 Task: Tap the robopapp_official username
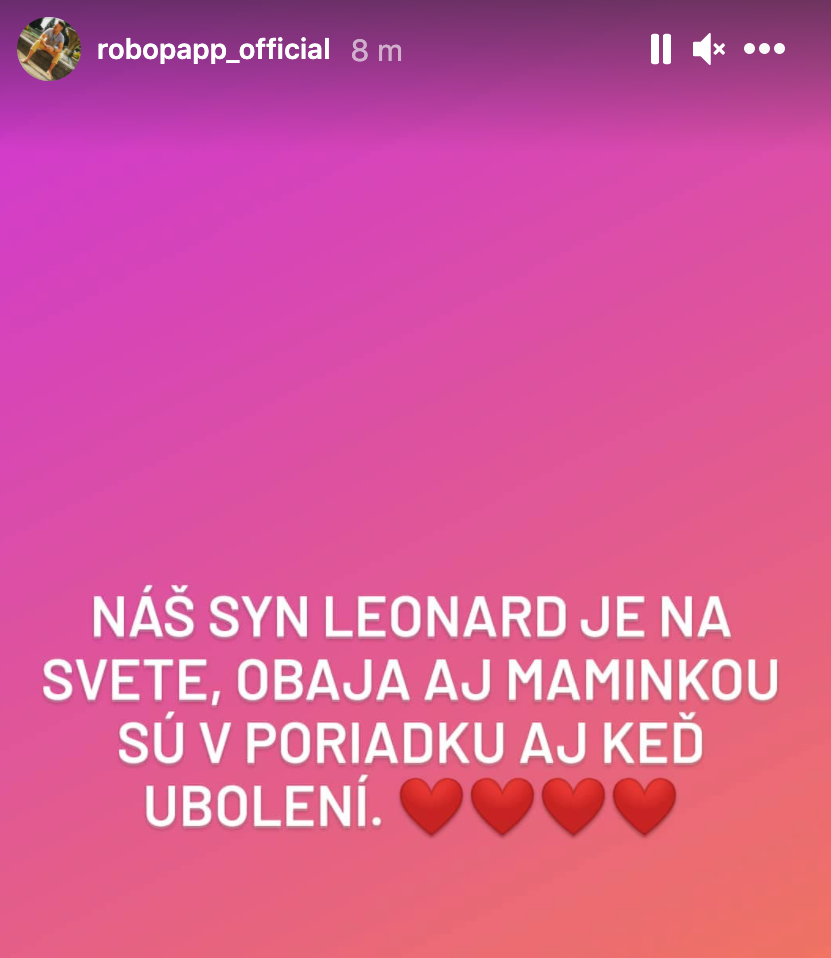(x=213, y=50)
